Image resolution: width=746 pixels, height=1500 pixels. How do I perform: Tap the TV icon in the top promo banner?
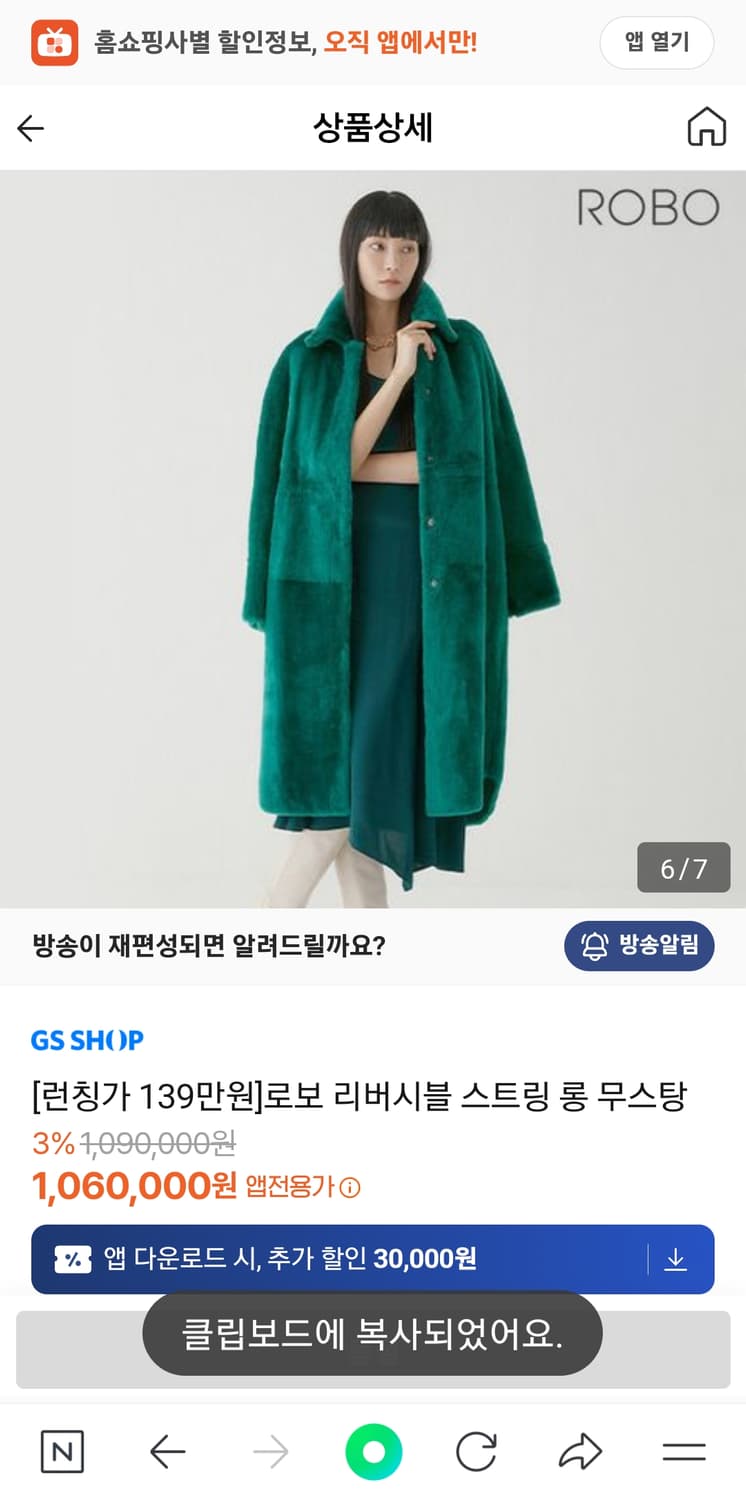(55, 44)
